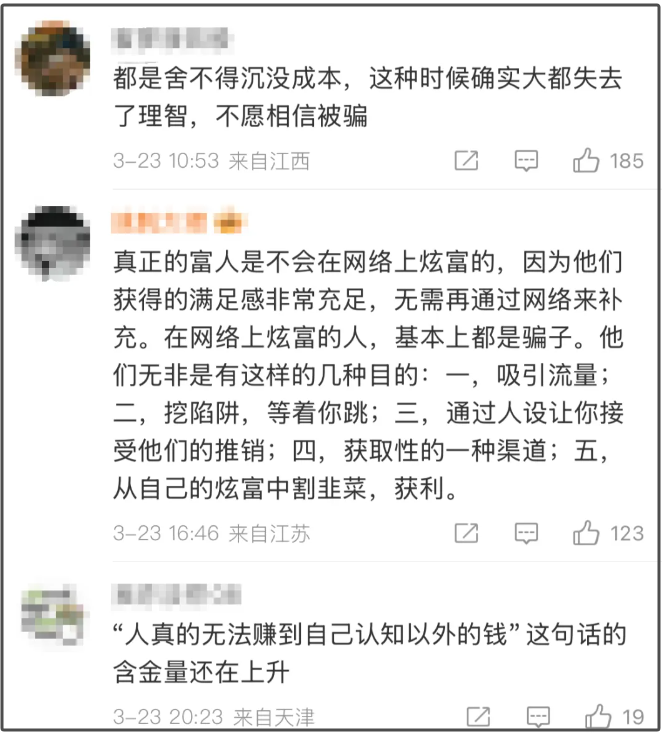The image size is (662, 733).
Task: Like the 江苏 comment about 炫富
Action: point(587,533)
